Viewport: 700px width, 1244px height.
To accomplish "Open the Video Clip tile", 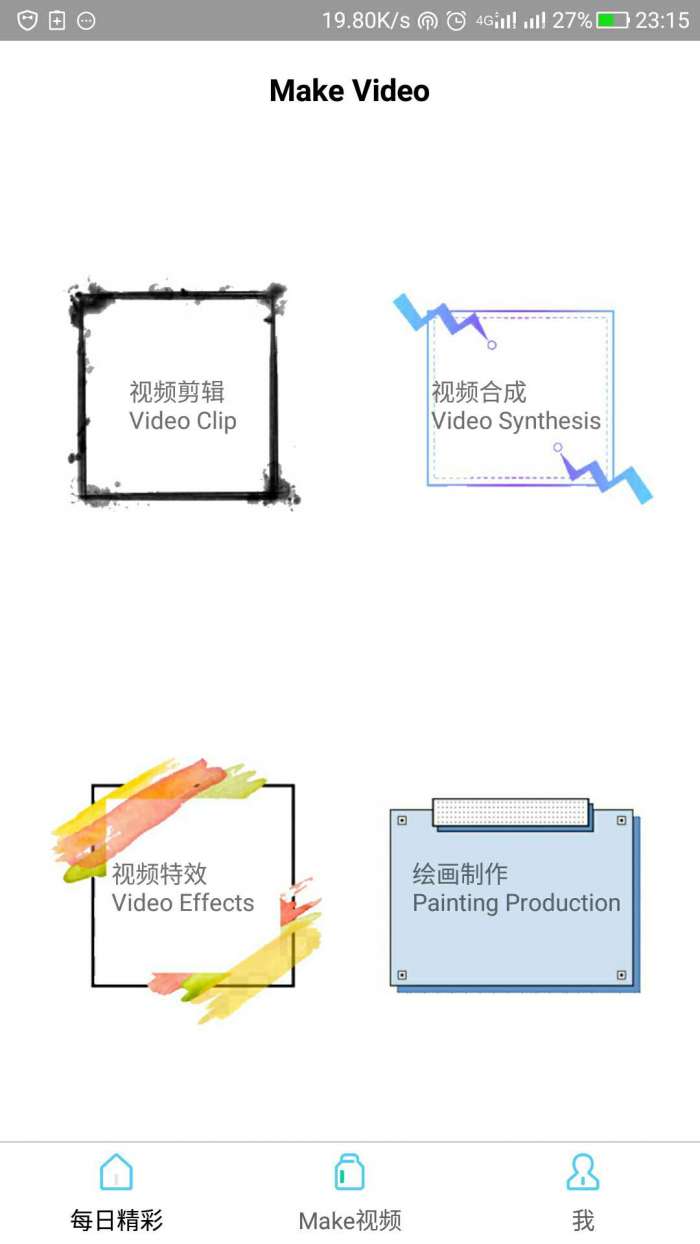I will pyautogui.click(x=183, y=395).
